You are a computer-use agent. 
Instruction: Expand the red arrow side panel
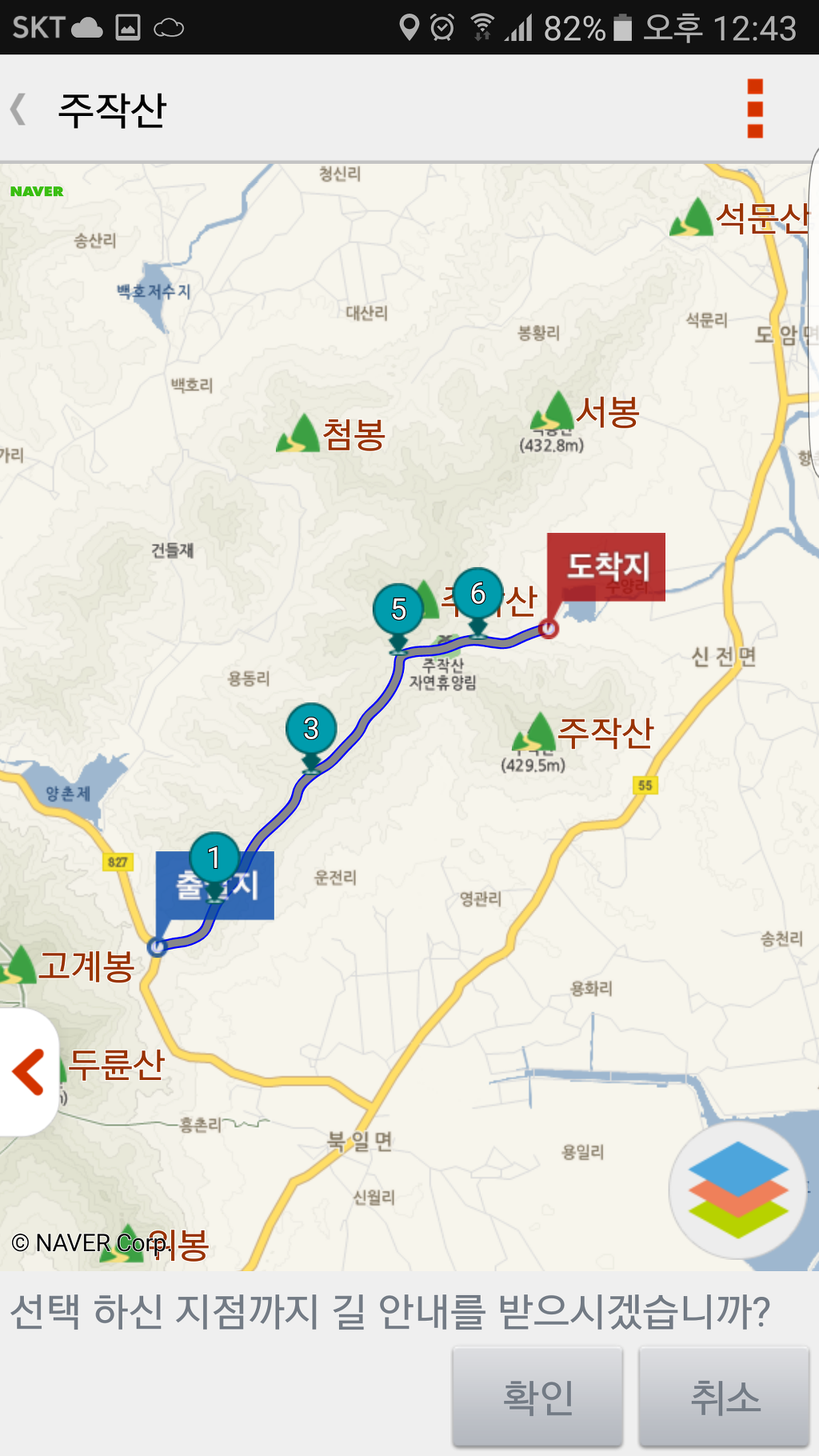[29, 1072]
